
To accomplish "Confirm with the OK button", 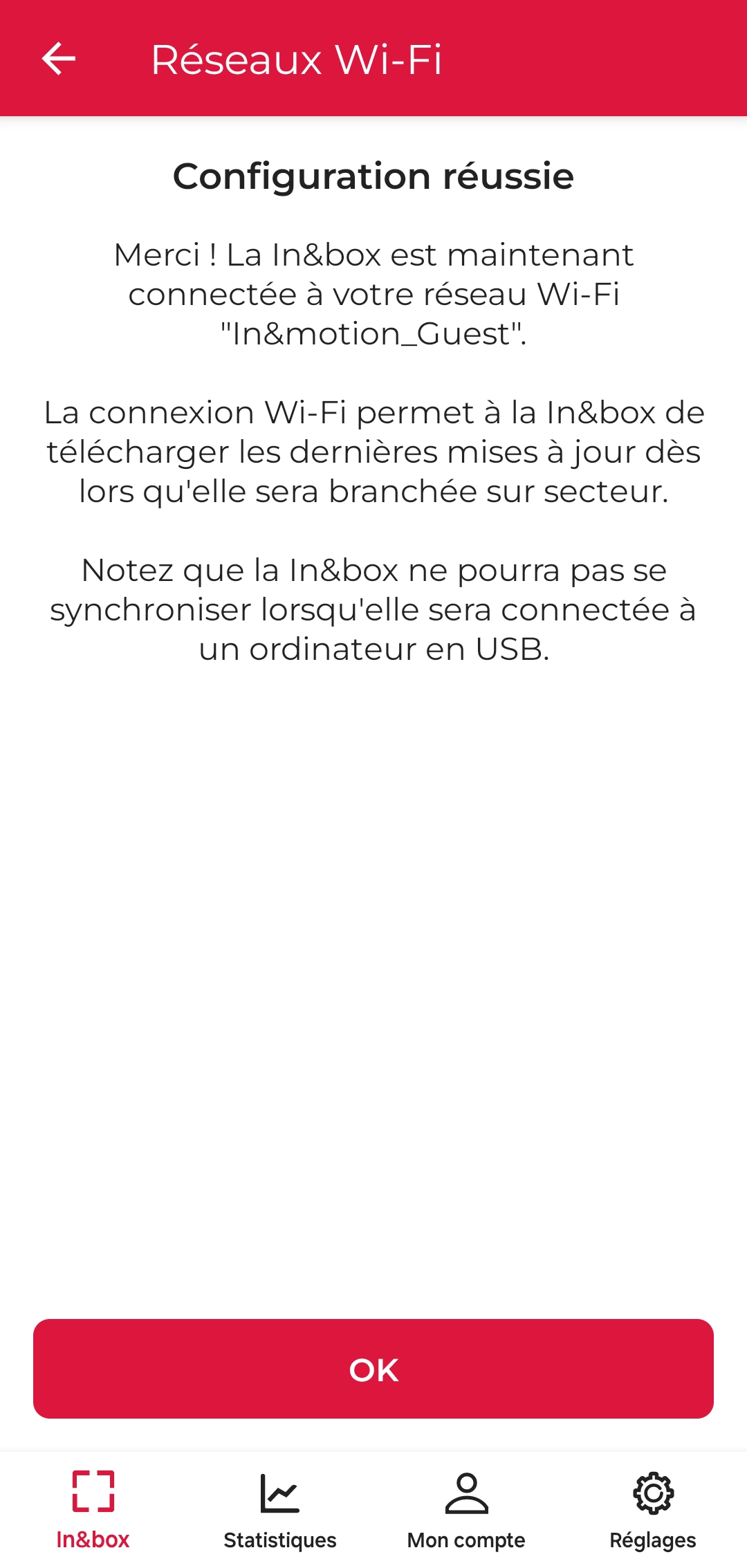I will click(x=373, y=1369).
